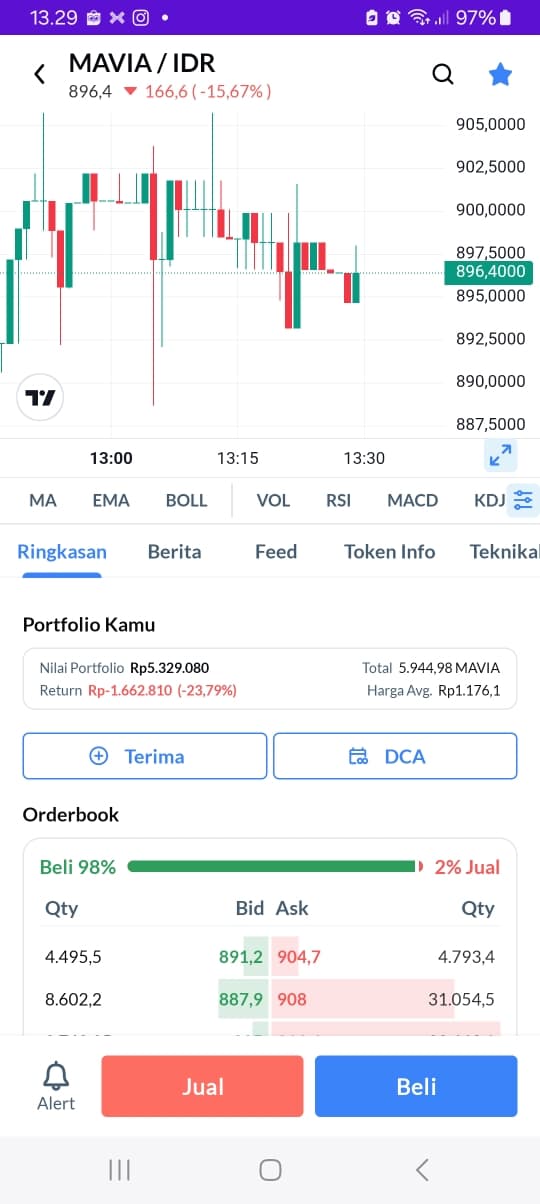The width and height of the screenshot is (540, 1204).
Task: Show the VOL indicator
Action: tap(273, 500)
